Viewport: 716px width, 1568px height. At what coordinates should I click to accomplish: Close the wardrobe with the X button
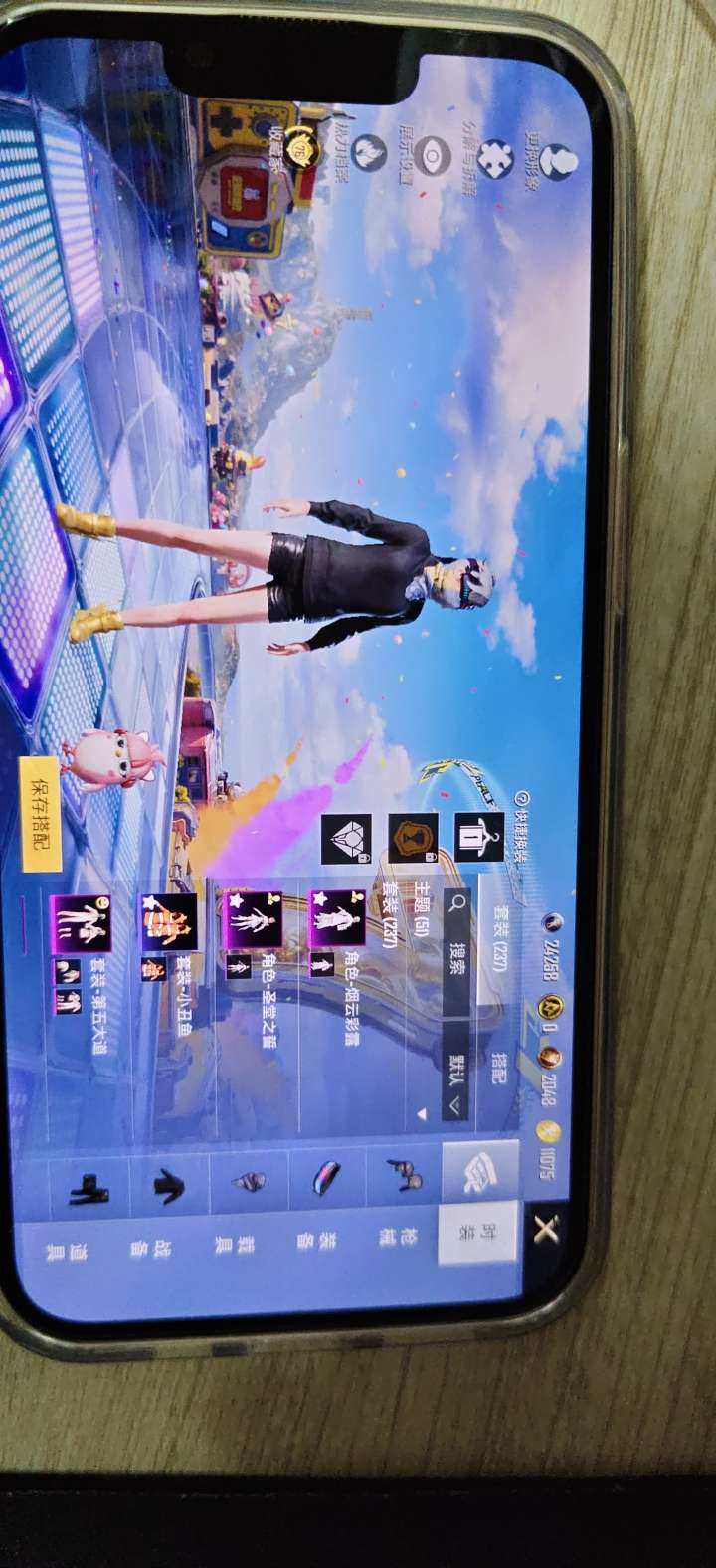click(545, 1231)
